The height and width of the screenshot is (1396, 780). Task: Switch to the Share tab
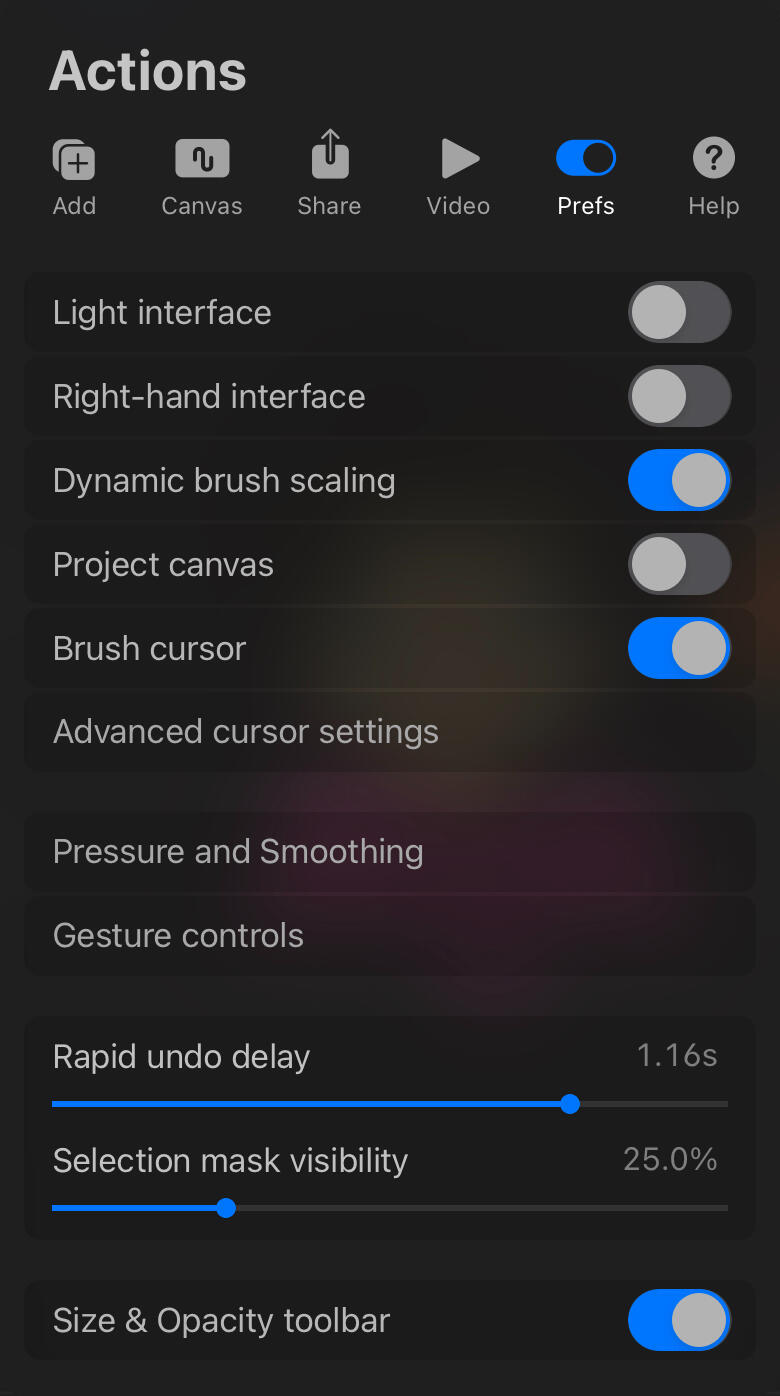[x=329, y=177]
